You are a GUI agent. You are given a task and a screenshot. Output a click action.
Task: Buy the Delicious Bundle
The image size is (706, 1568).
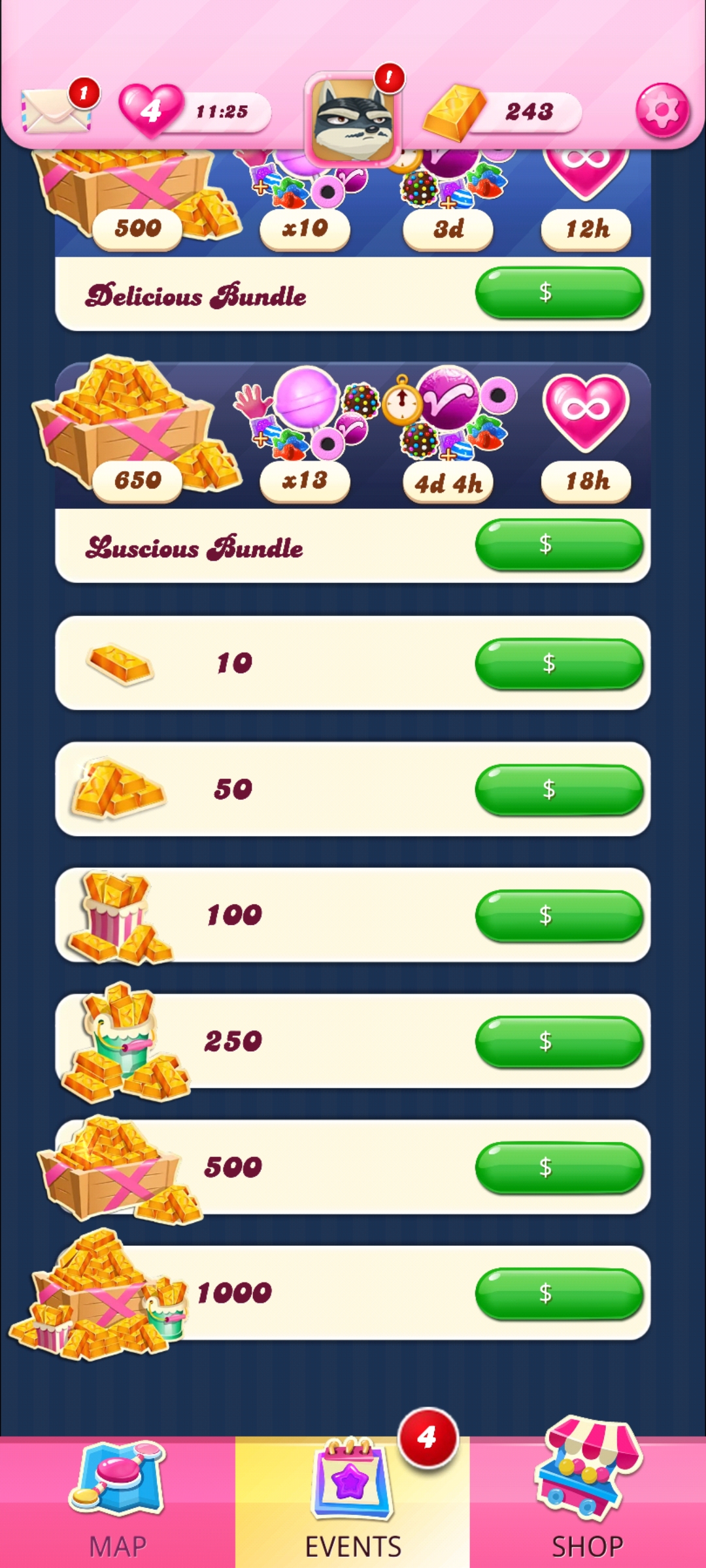coord(559,292)
